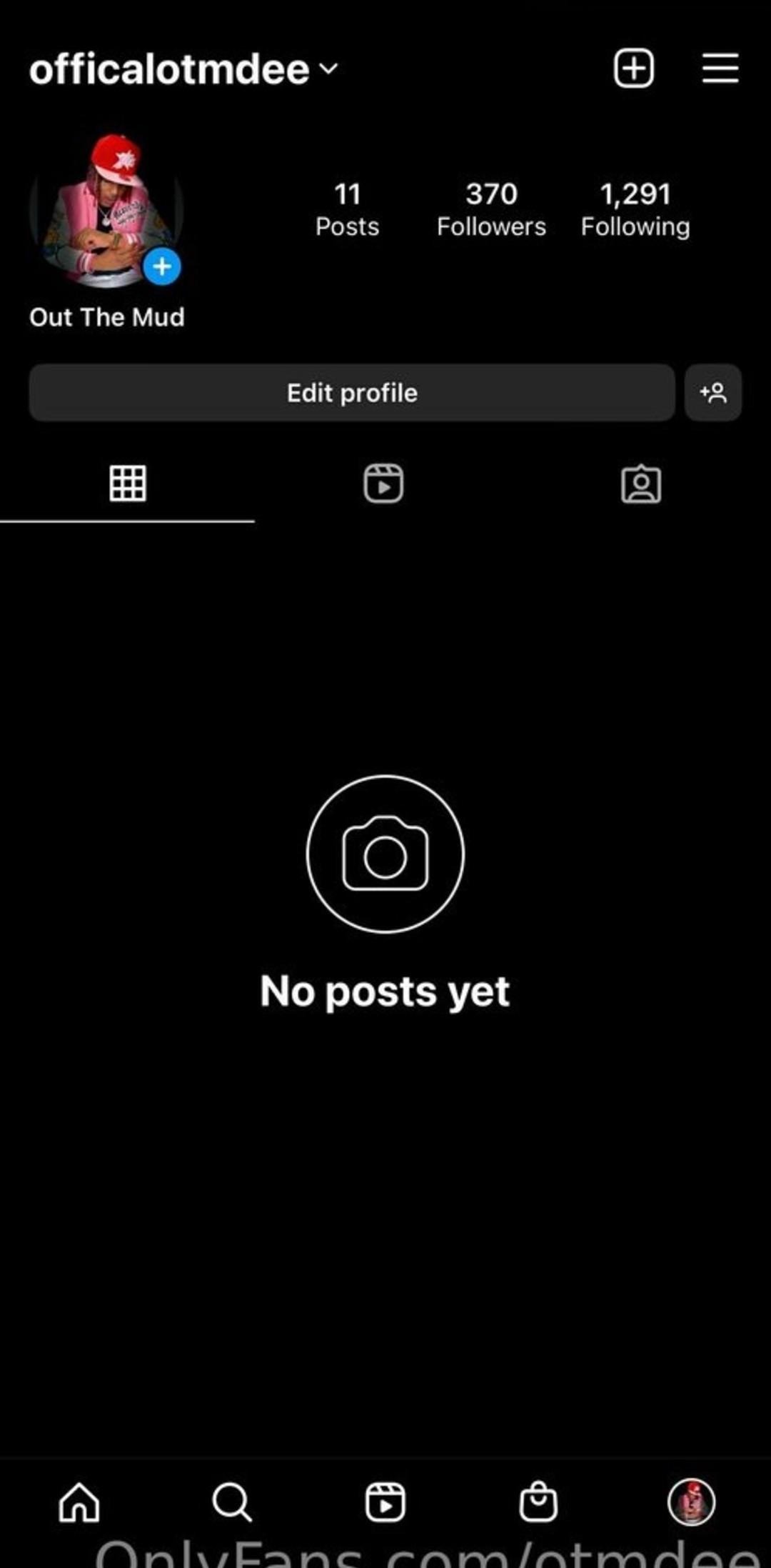Create a new post with plus icon
The height and width of the screenshot is (1568, 771).
pos(634,69)
